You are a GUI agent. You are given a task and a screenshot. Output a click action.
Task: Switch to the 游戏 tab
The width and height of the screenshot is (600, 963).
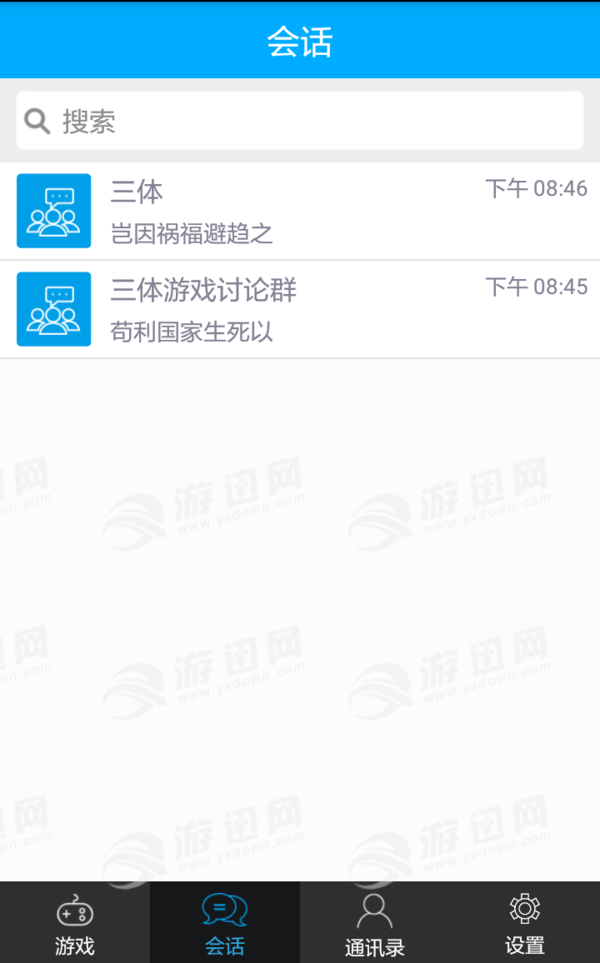[75, 922]
